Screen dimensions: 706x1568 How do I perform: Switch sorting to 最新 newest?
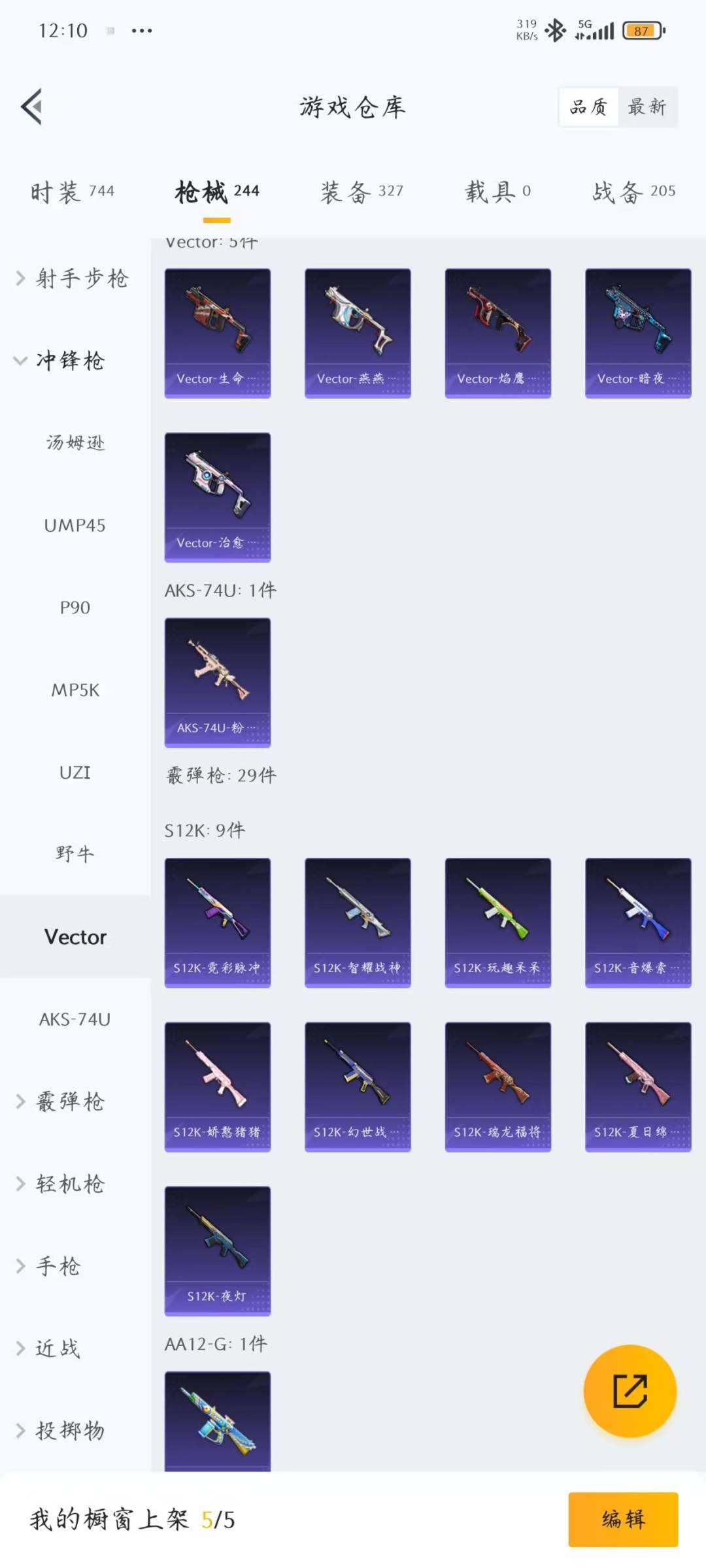647,106
